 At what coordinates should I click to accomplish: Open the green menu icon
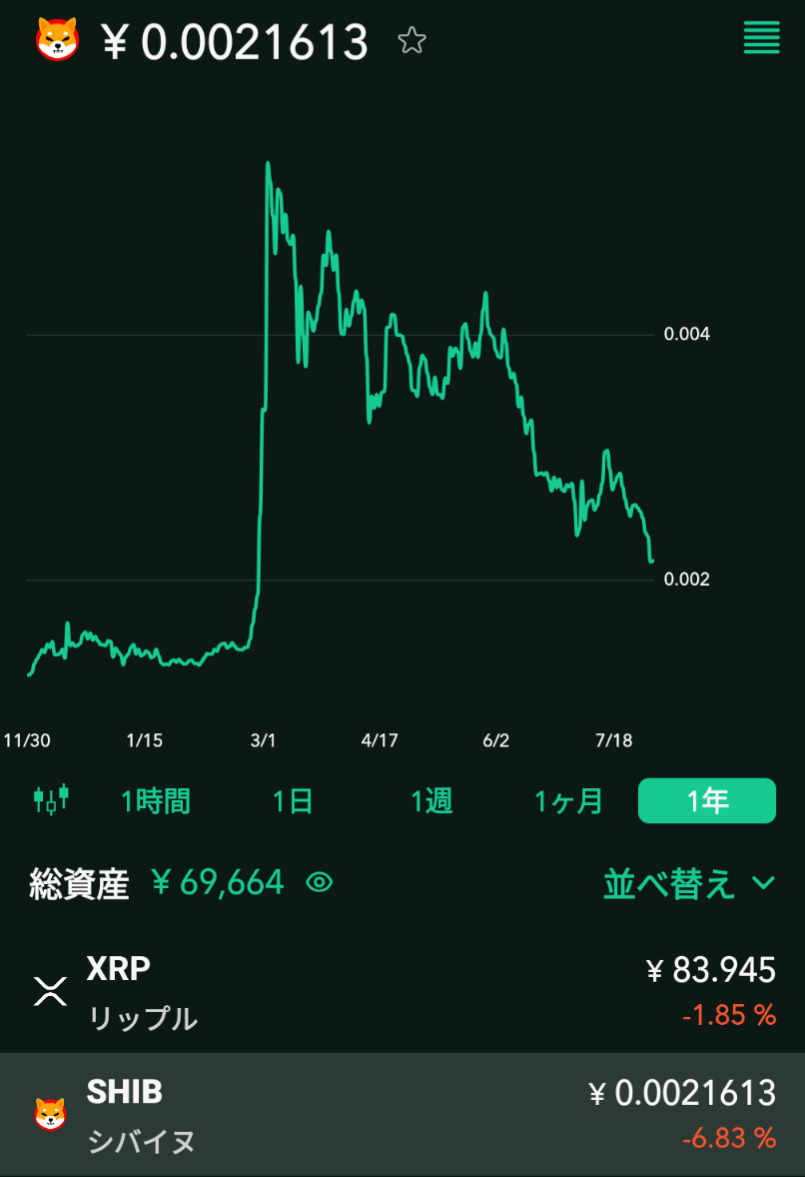tap(761, 38)
